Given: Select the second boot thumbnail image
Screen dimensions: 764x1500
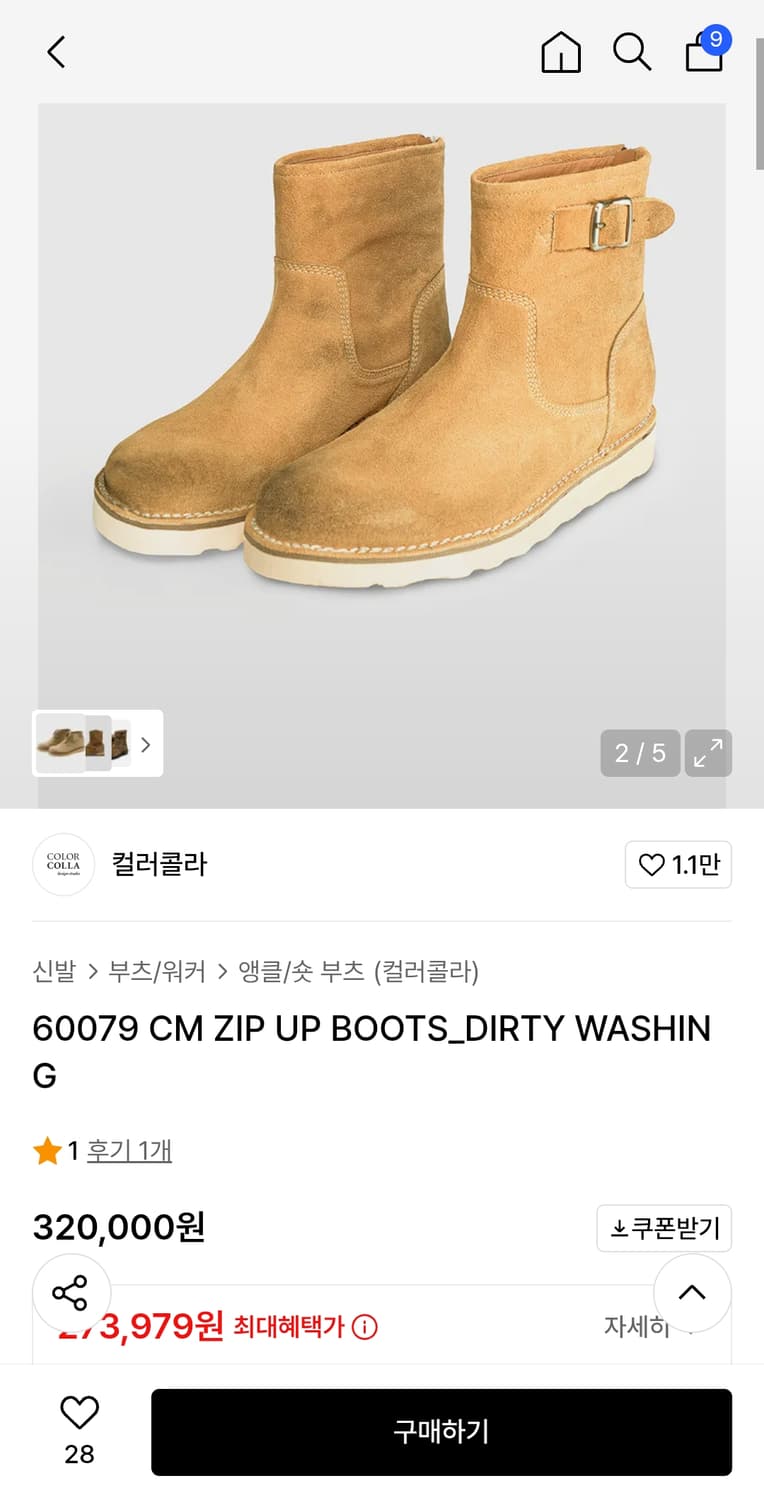Looking at the screenshot, I should click(x=96, y=745).
